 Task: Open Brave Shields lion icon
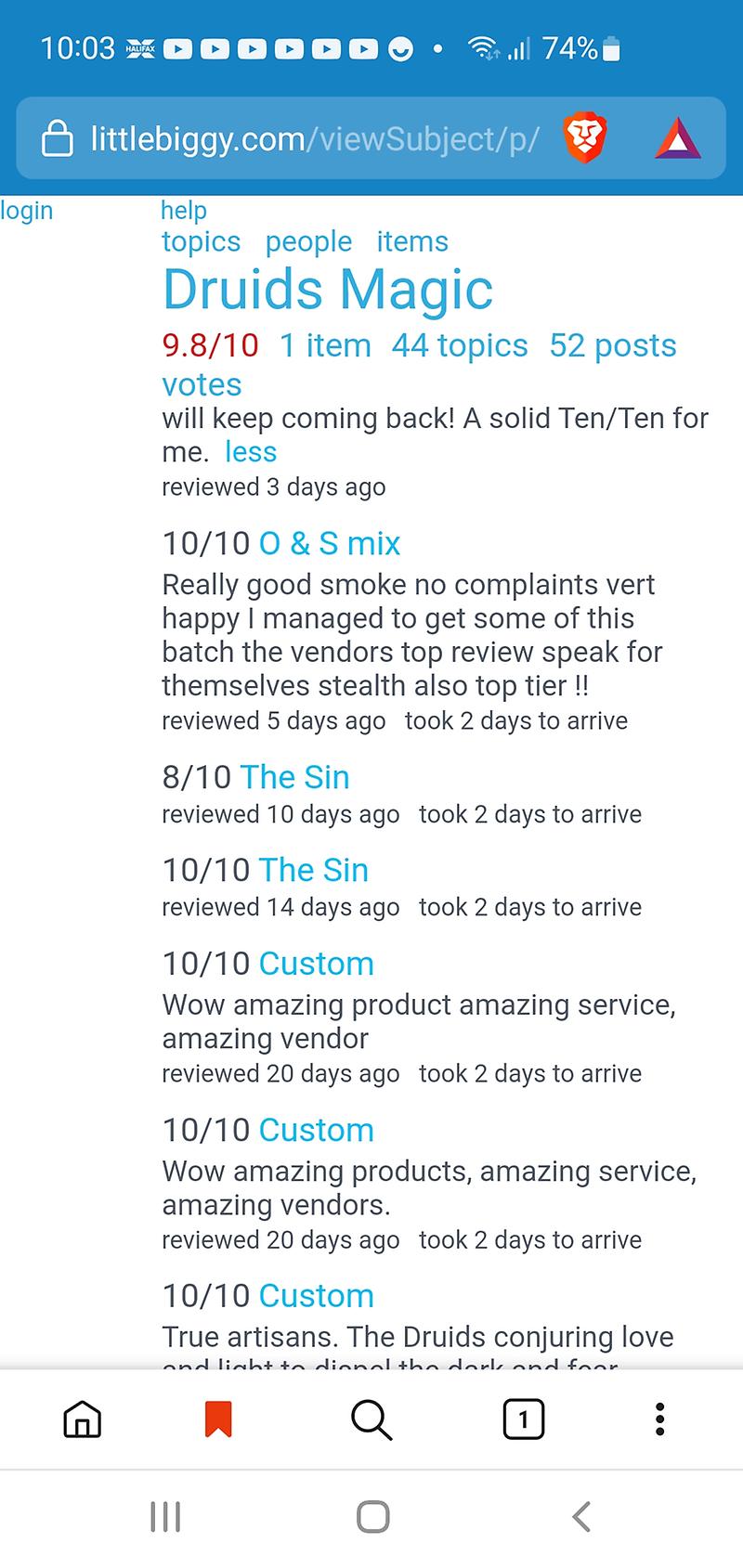coord(585,139)
